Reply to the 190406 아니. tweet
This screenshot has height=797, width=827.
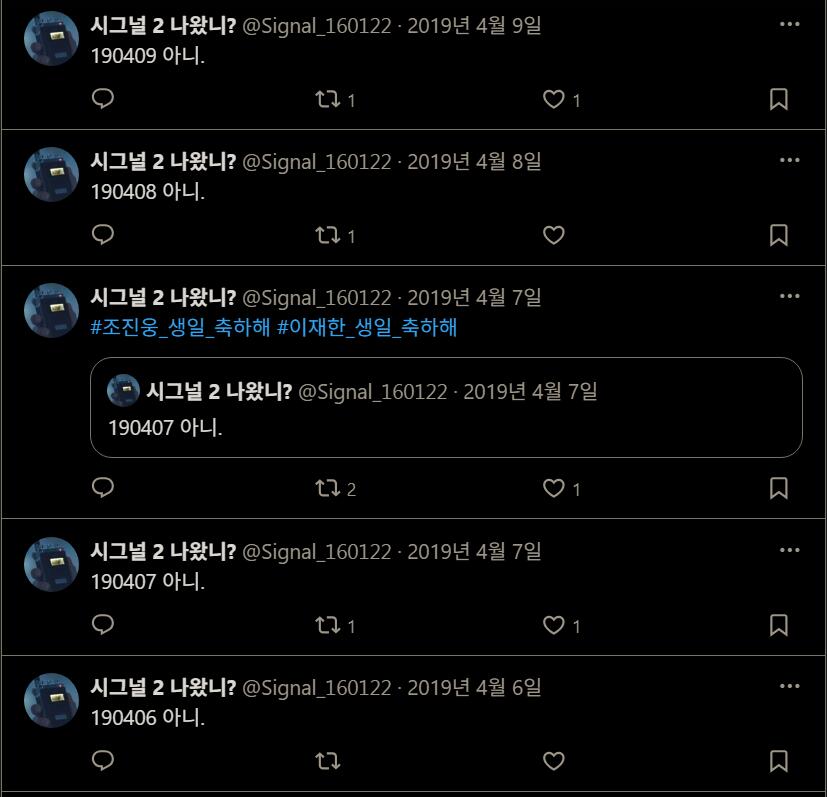pyautogui.click(x=103, y=762)
